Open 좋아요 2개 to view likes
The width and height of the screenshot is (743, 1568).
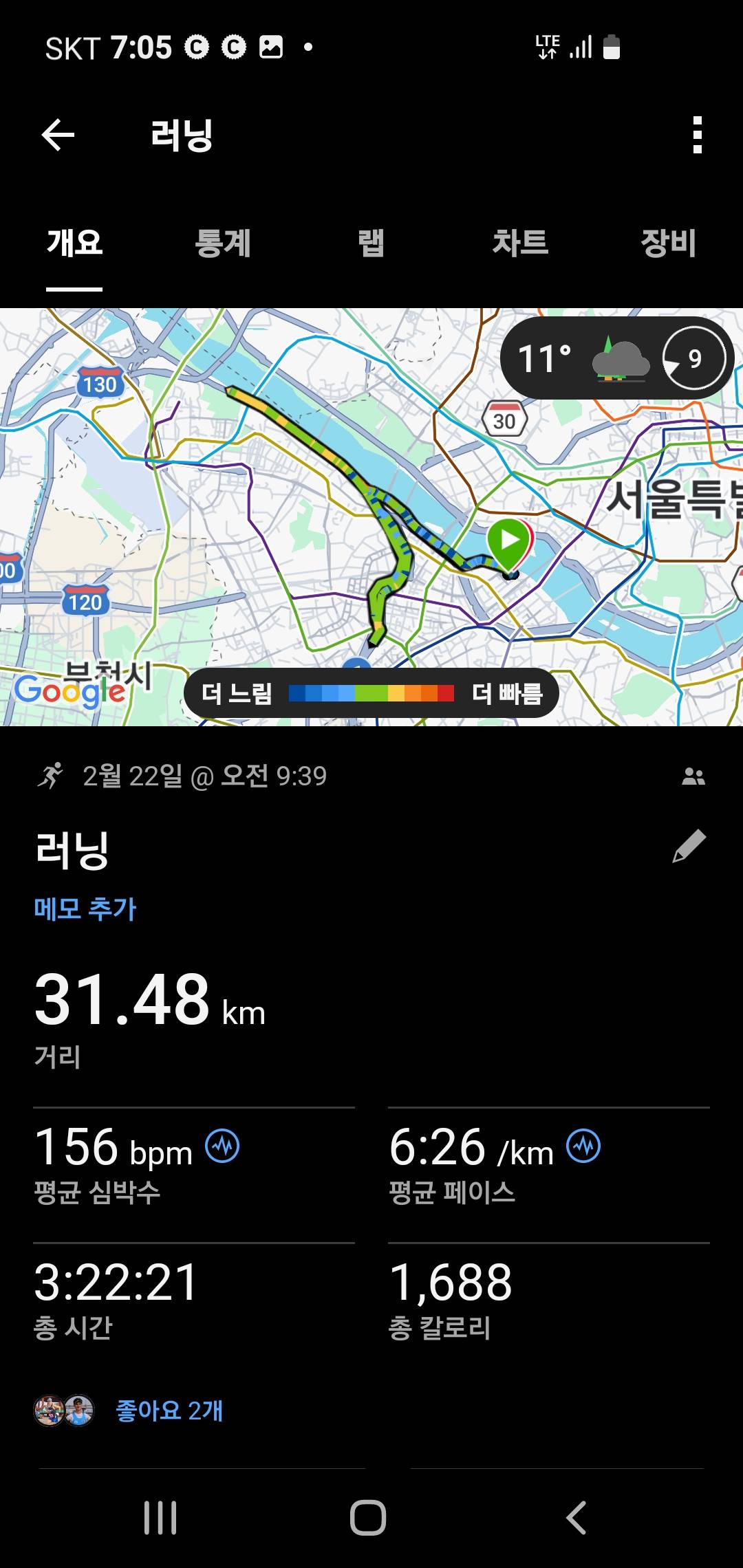(x=169, y=1409)
